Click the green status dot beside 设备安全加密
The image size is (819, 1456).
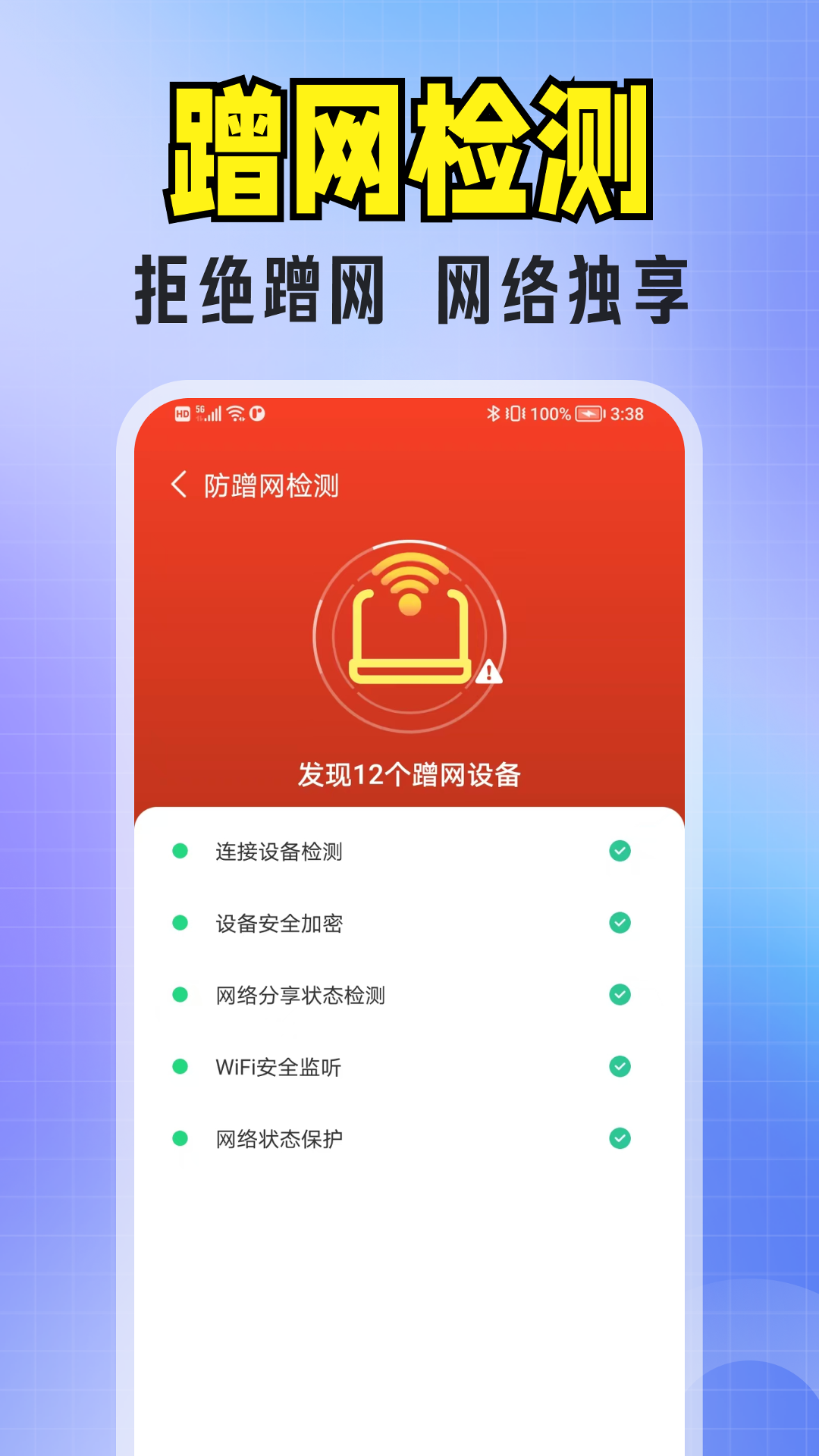tap(179, 923)
